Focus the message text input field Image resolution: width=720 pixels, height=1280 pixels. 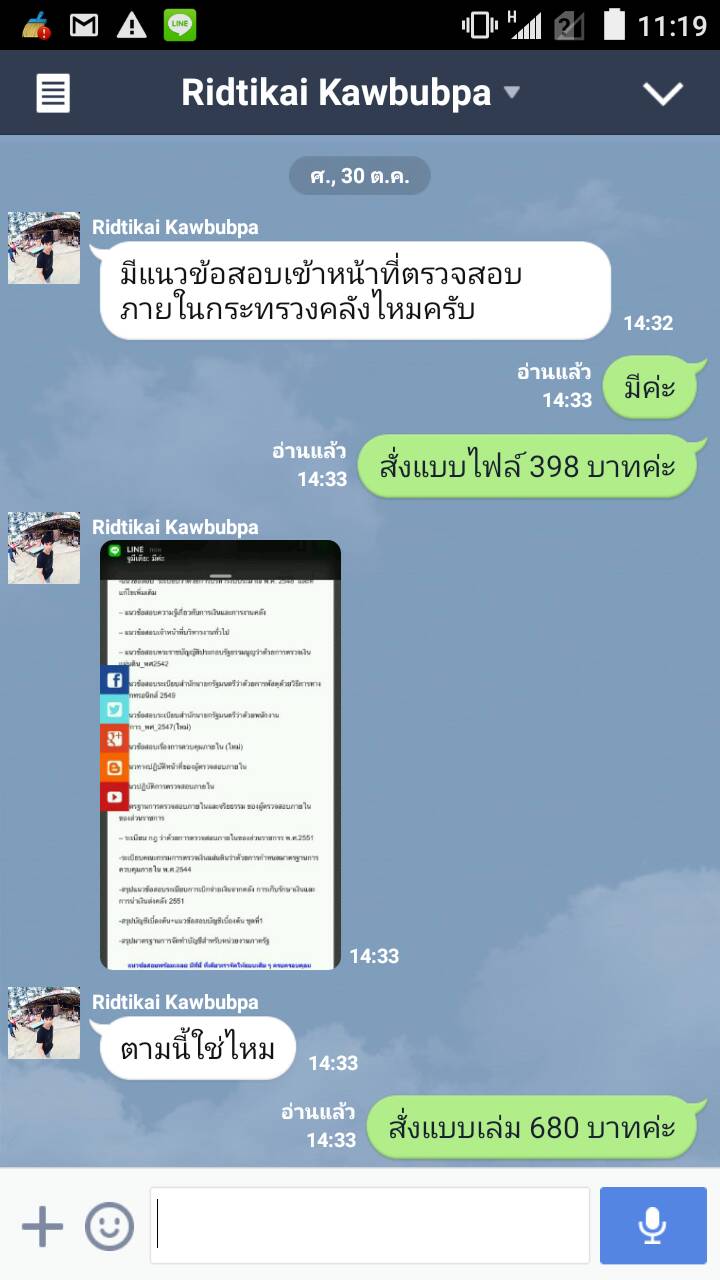point(370,1226)
